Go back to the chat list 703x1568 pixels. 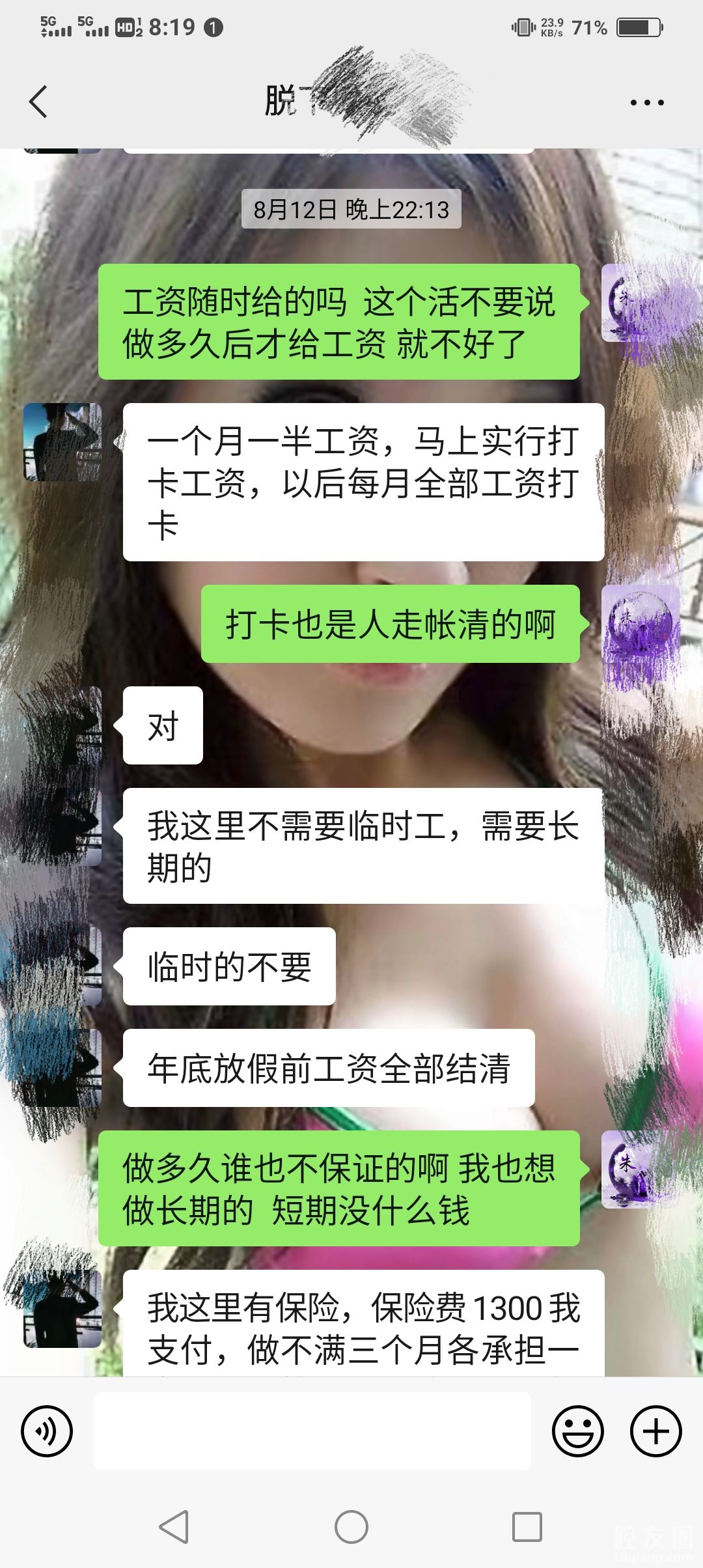pyautogui.click(x=38, y=102)
